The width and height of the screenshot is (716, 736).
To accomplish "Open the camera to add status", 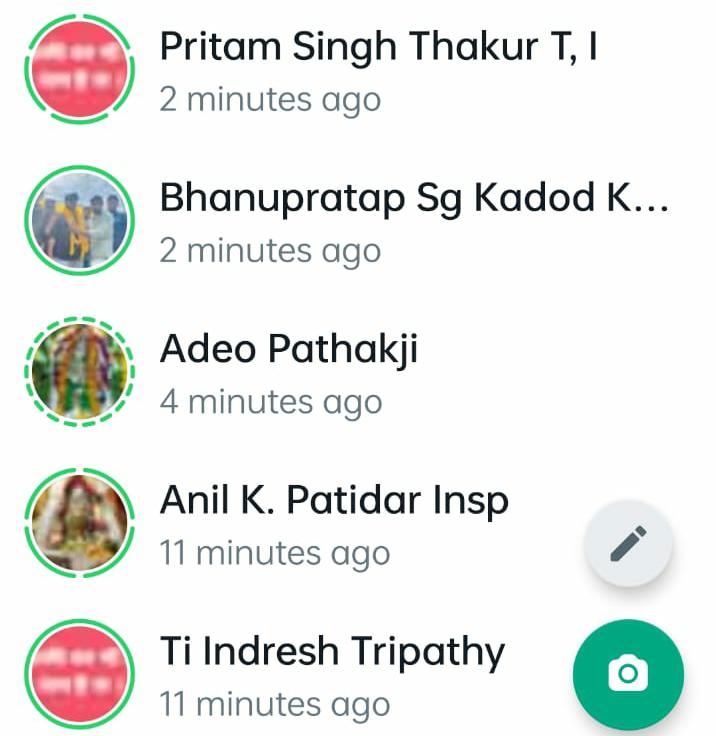I will coord(627,674).
